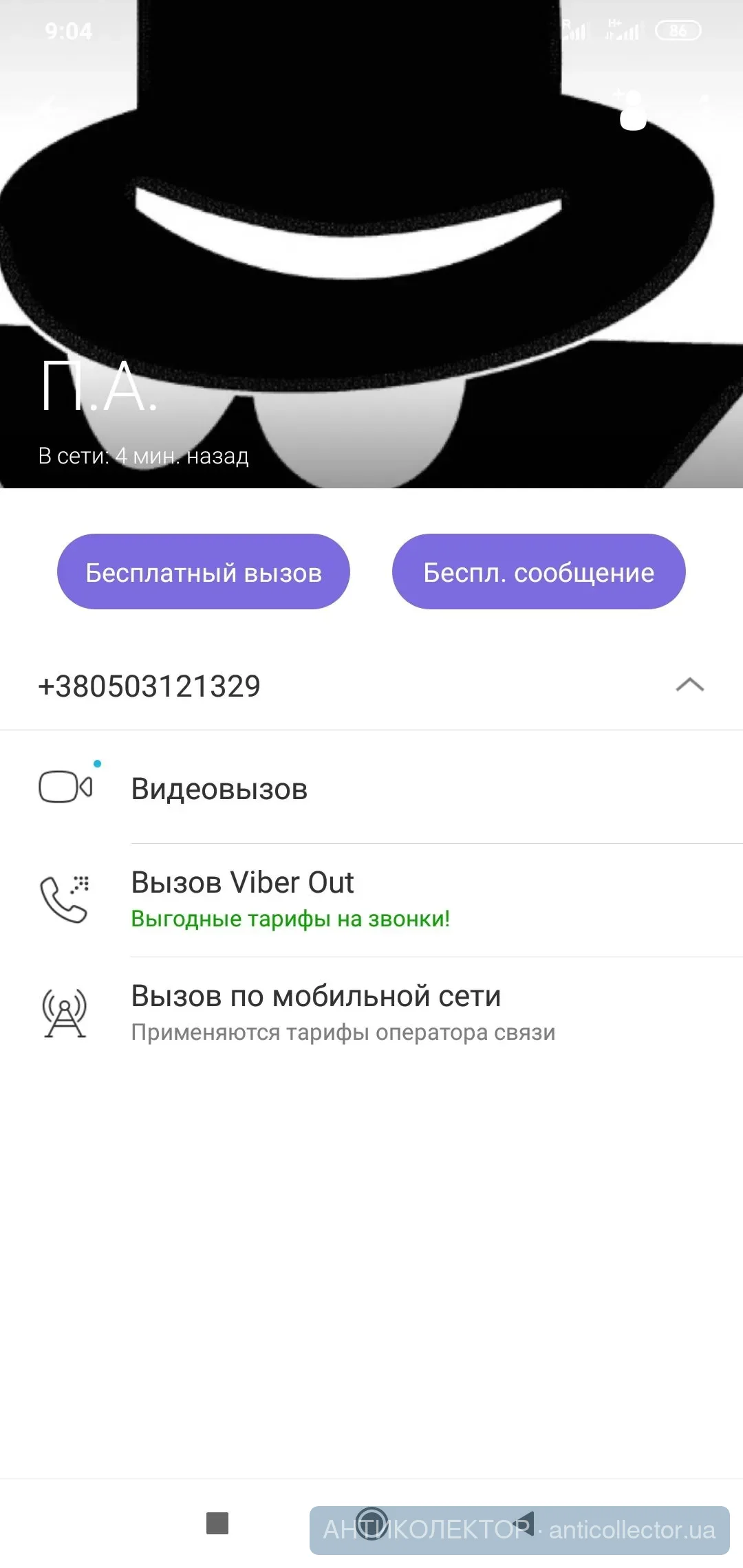Open recent apps with the square button
This screenshot has height=1568, width=743.
(x=217, y=1523)
